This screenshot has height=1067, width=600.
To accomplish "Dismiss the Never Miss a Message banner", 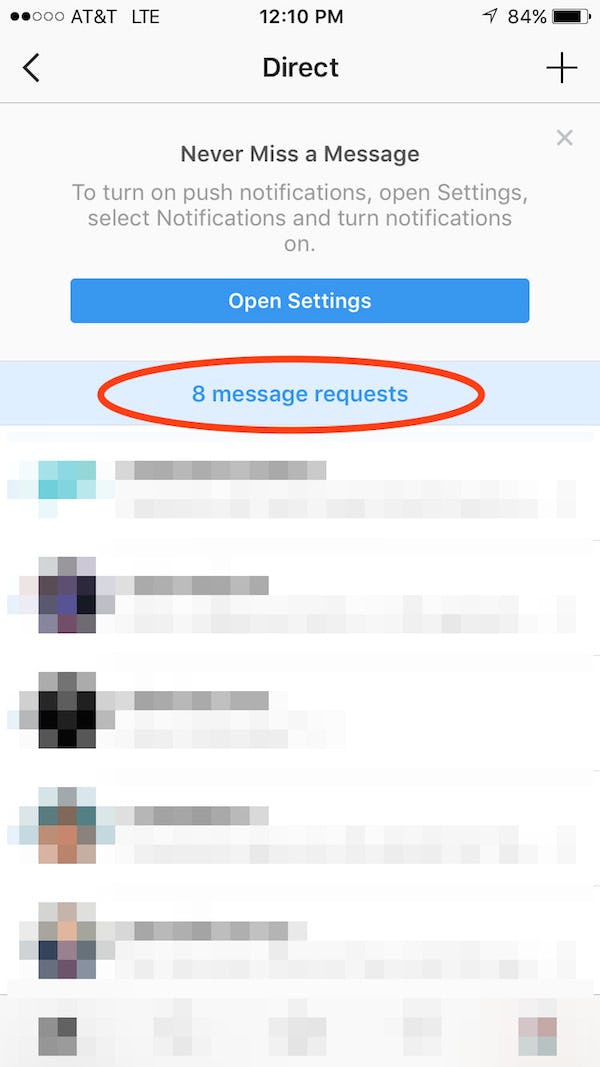I will click(565, 138).
